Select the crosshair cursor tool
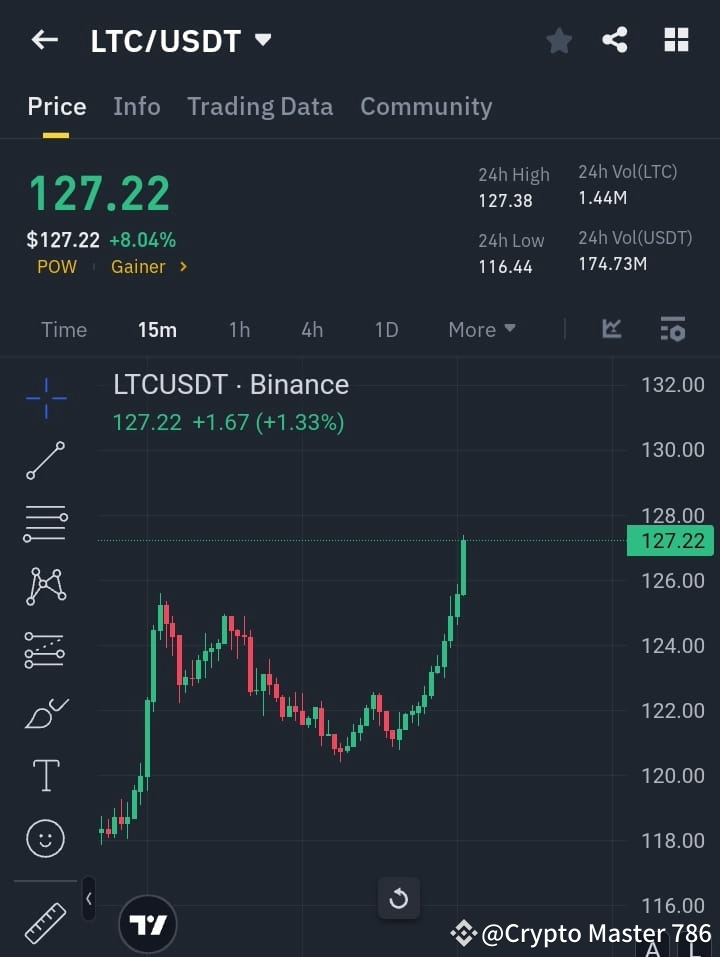720x957 pixels. pos(45,398)
